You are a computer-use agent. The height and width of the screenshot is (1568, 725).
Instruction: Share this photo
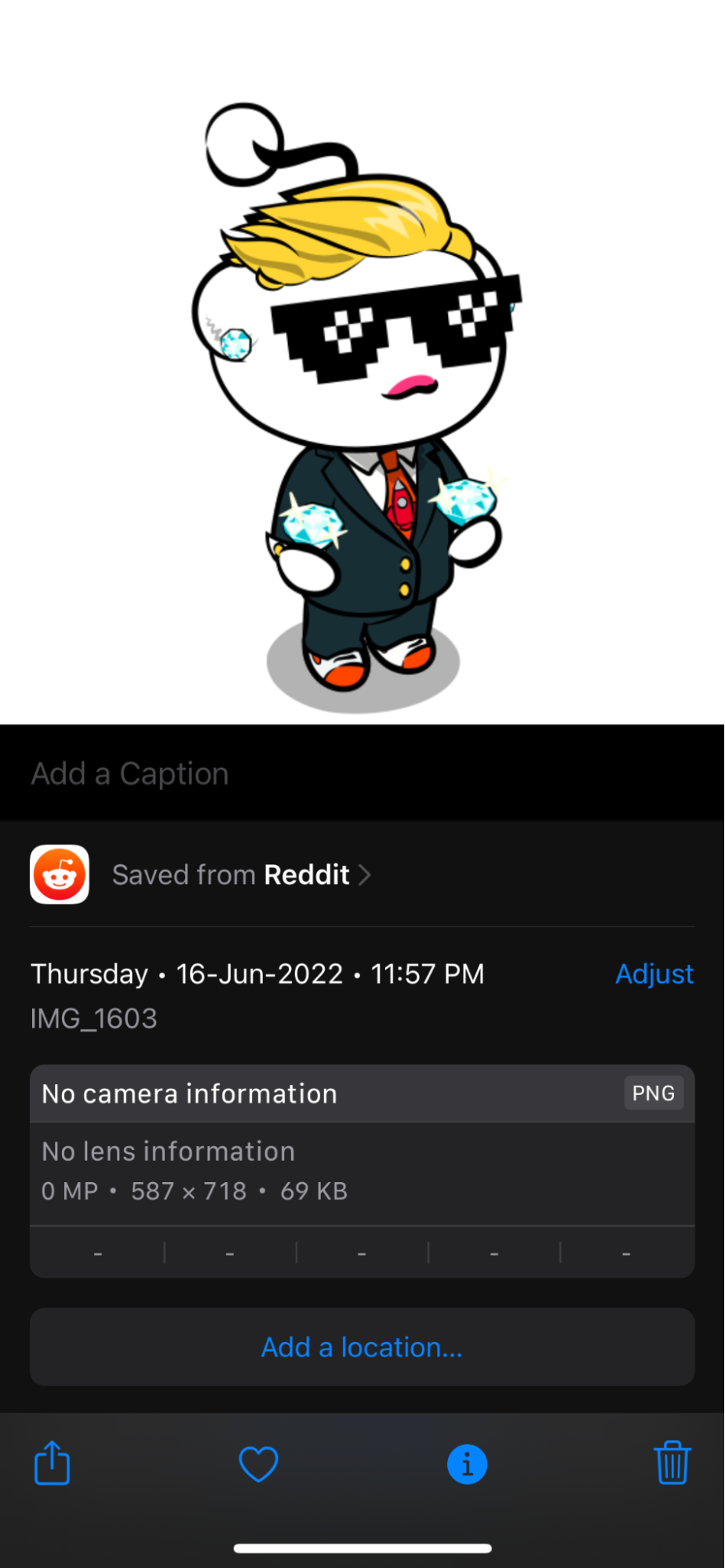53,1463
